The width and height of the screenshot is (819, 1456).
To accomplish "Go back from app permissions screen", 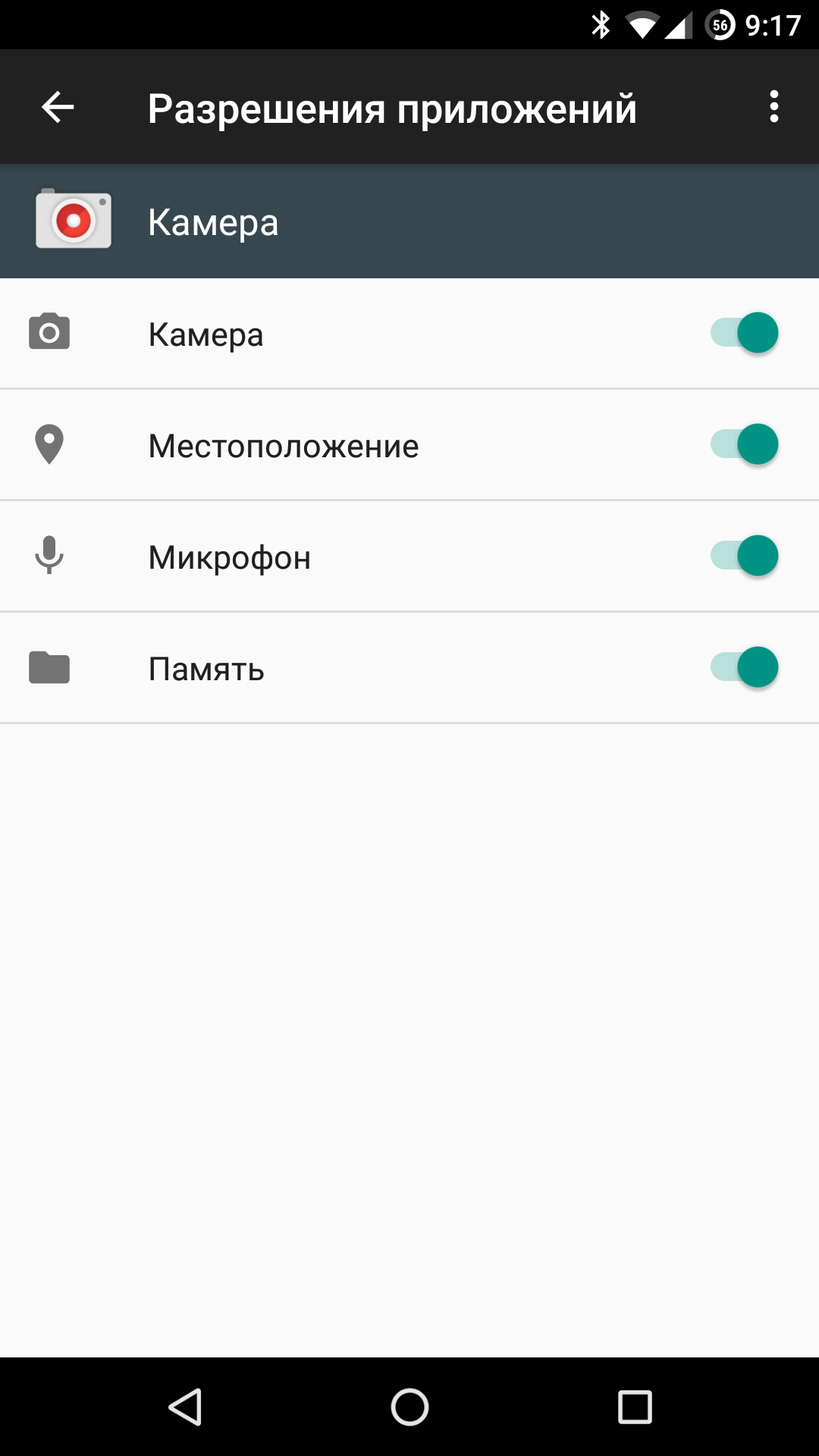I will tap(58, 107).
